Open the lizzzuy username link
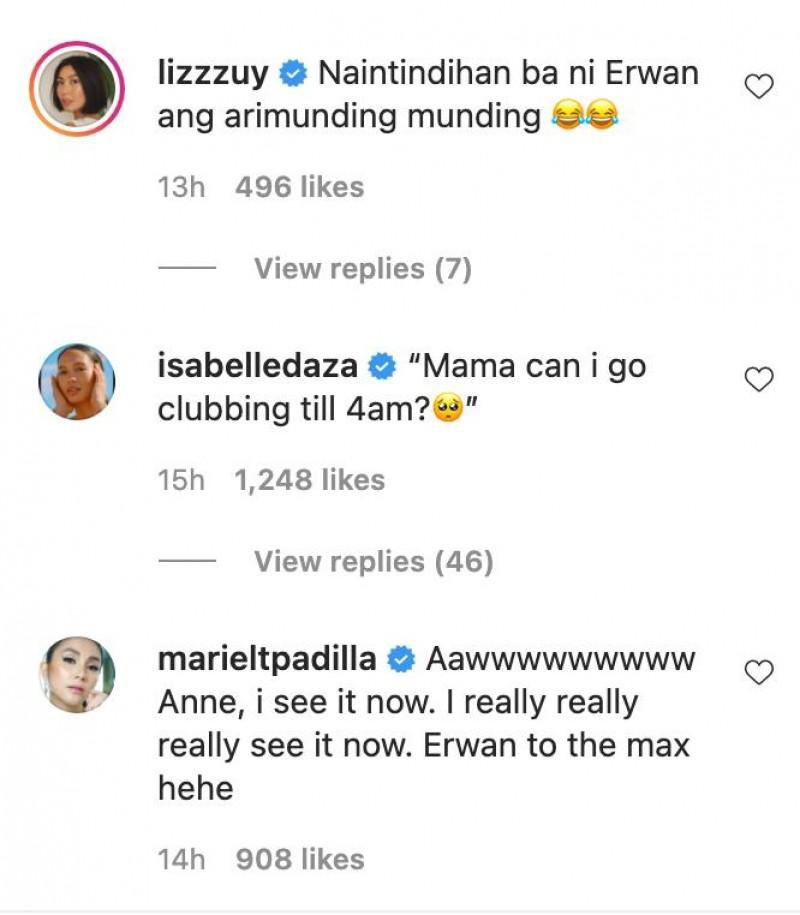Image resolution: width=800 pixels, height=915 pixels. pos(216,73)
